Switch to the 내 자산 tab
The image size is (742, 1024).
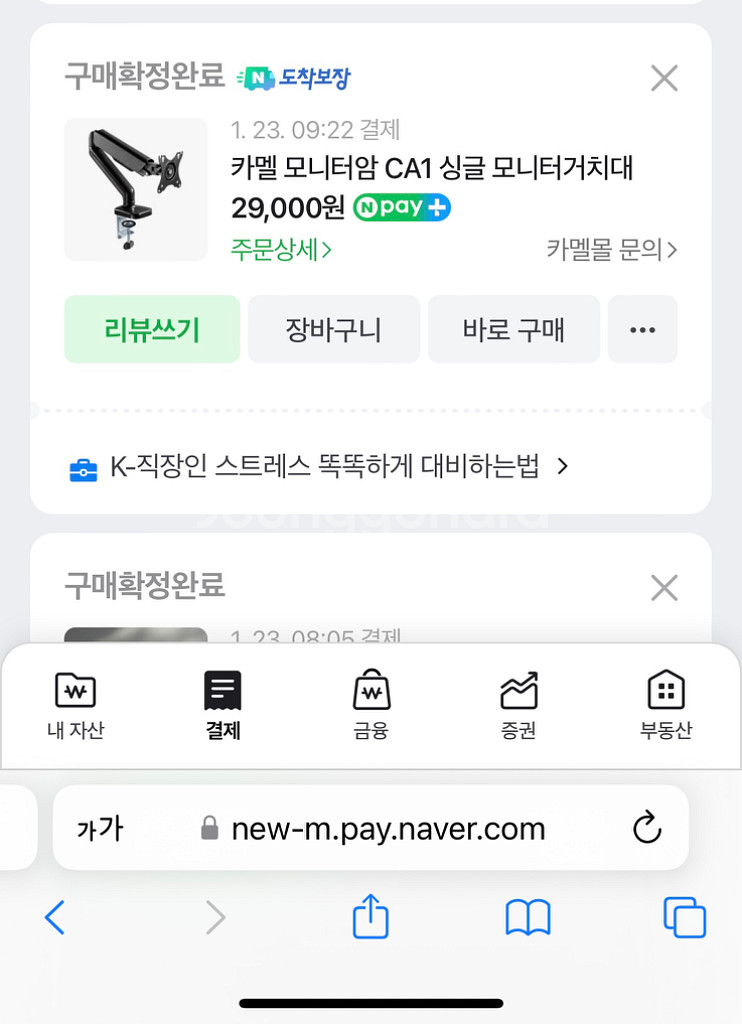(x=75, y=706)
